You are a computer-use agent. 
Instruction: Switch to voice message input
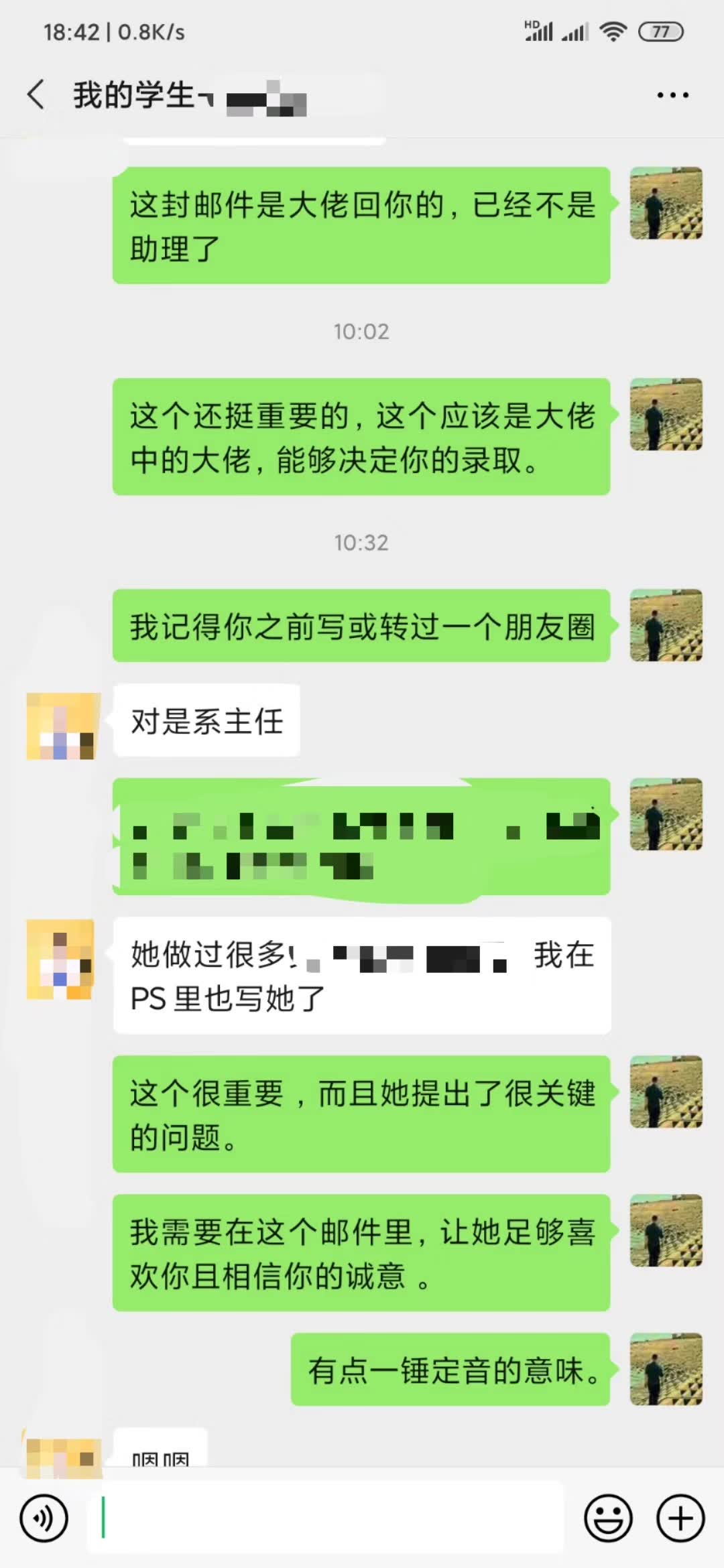44,1518
